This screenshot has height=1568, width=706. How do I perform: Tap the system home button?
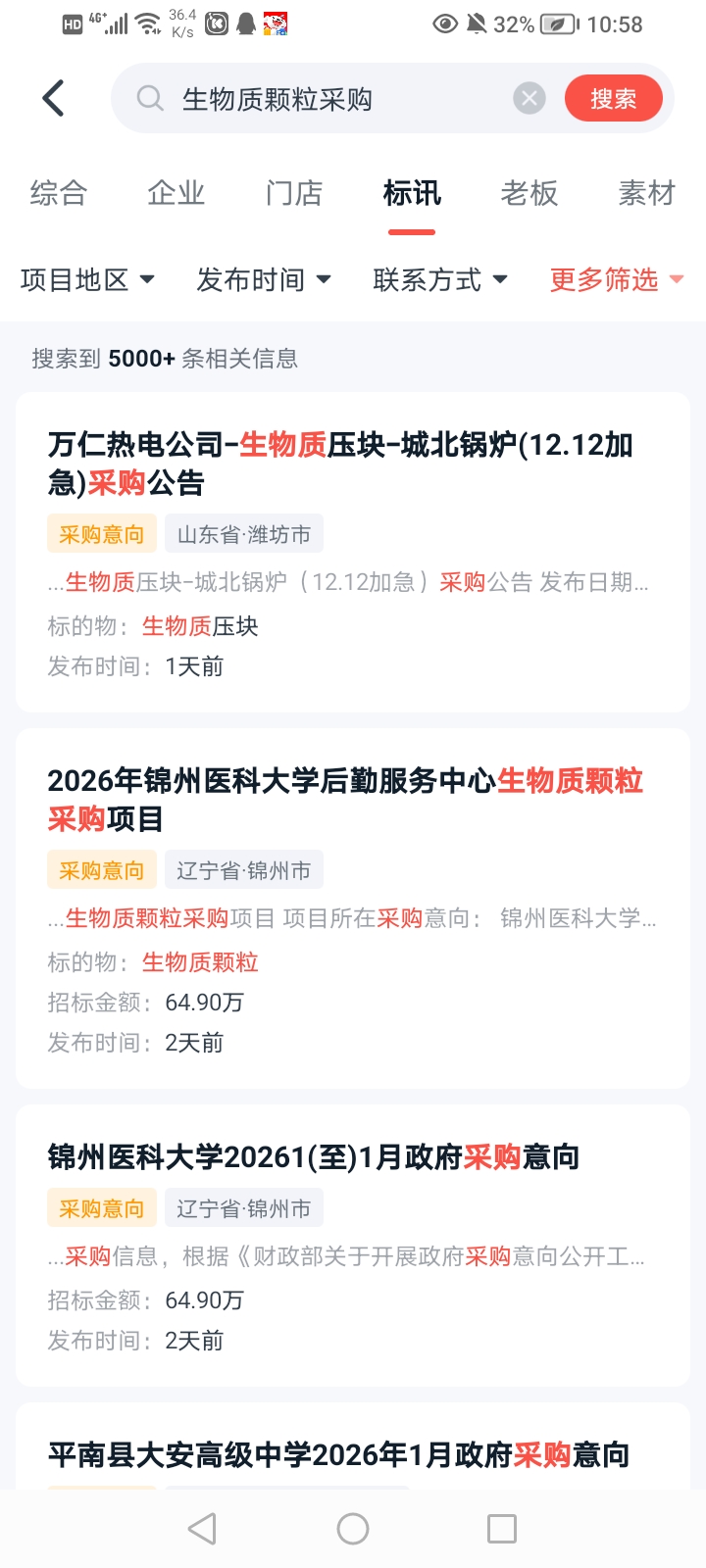pyautogui.click(x=353, y=1529)
